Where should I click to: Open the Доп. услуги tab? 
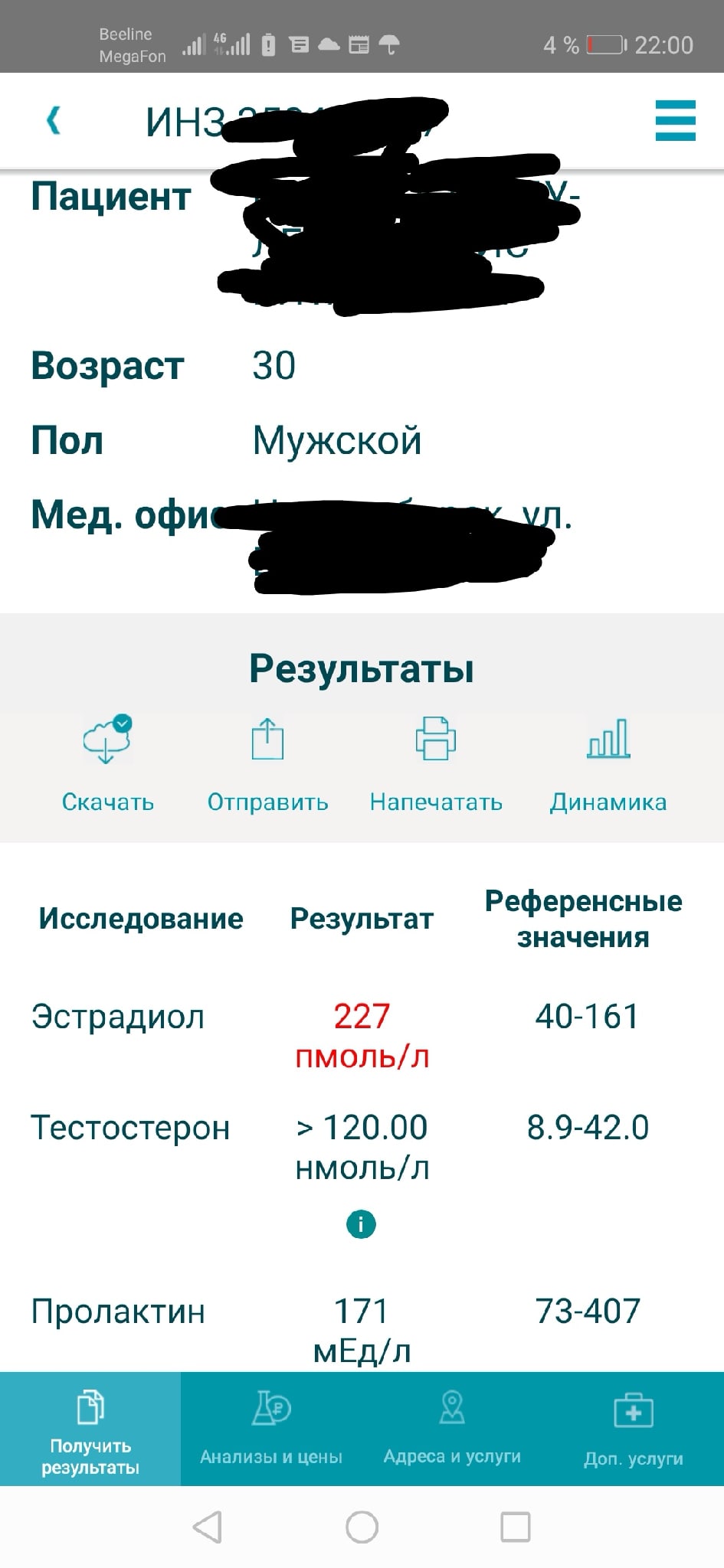(633, 1429)
